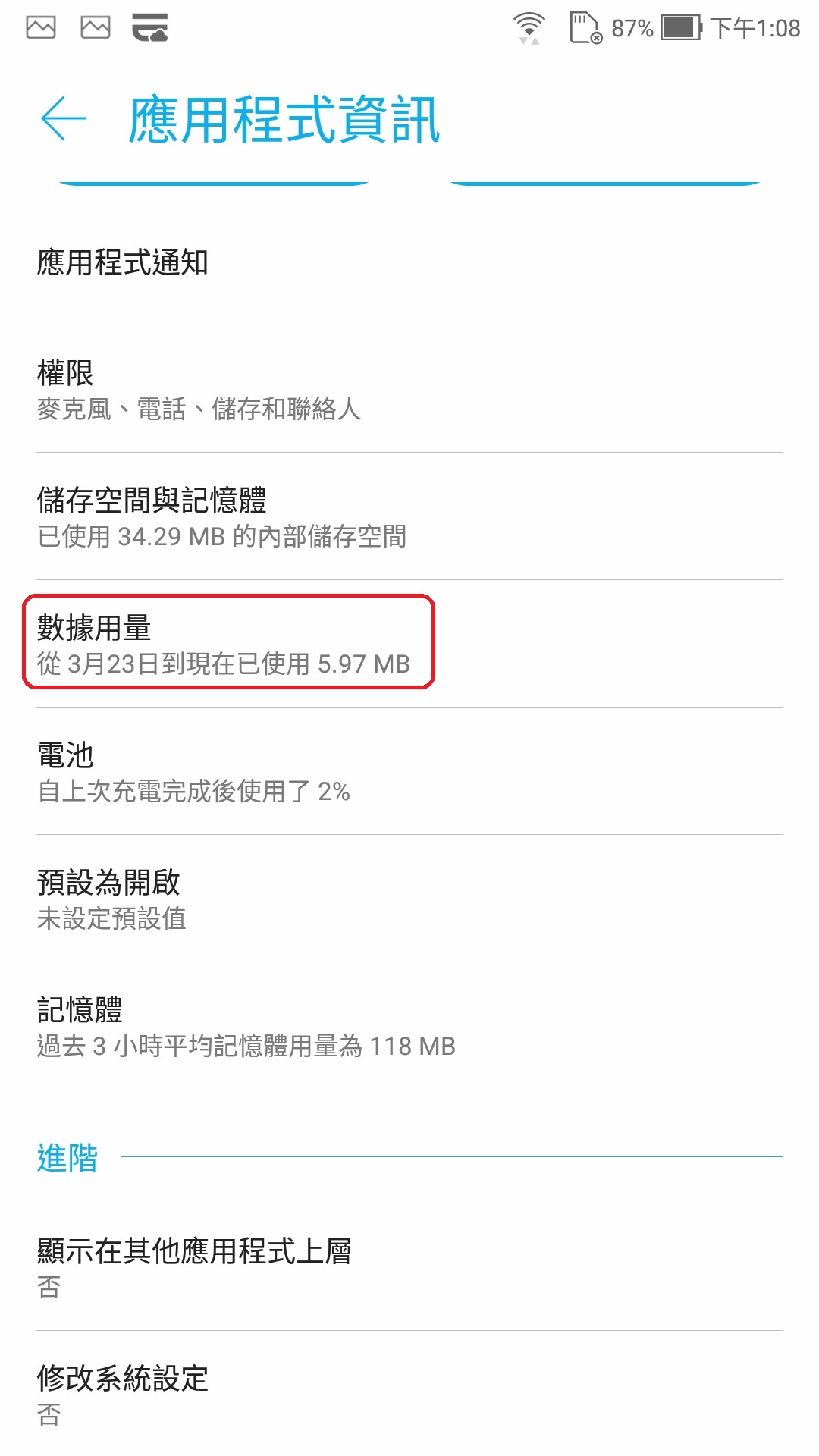The height and width of the screenshot is (1456, 819).
Task: Open 應用程式通知 settings
Action: coord(409,263)
